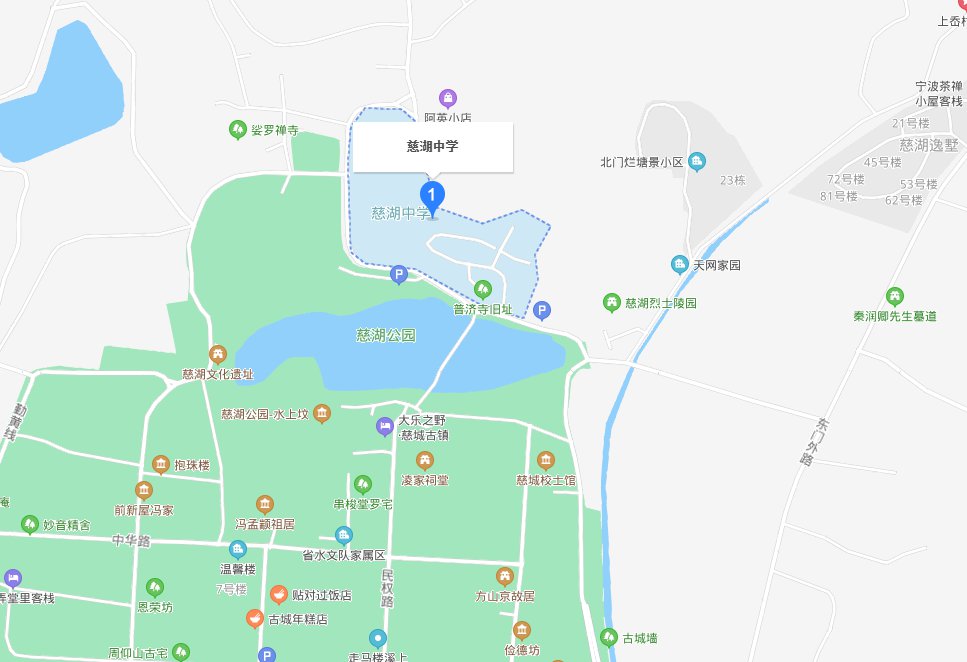Tap the 娑罗禅寺 temple icon
Image resolution: width=967 pixels, height=662 pixels.
[x=237, y=130]
